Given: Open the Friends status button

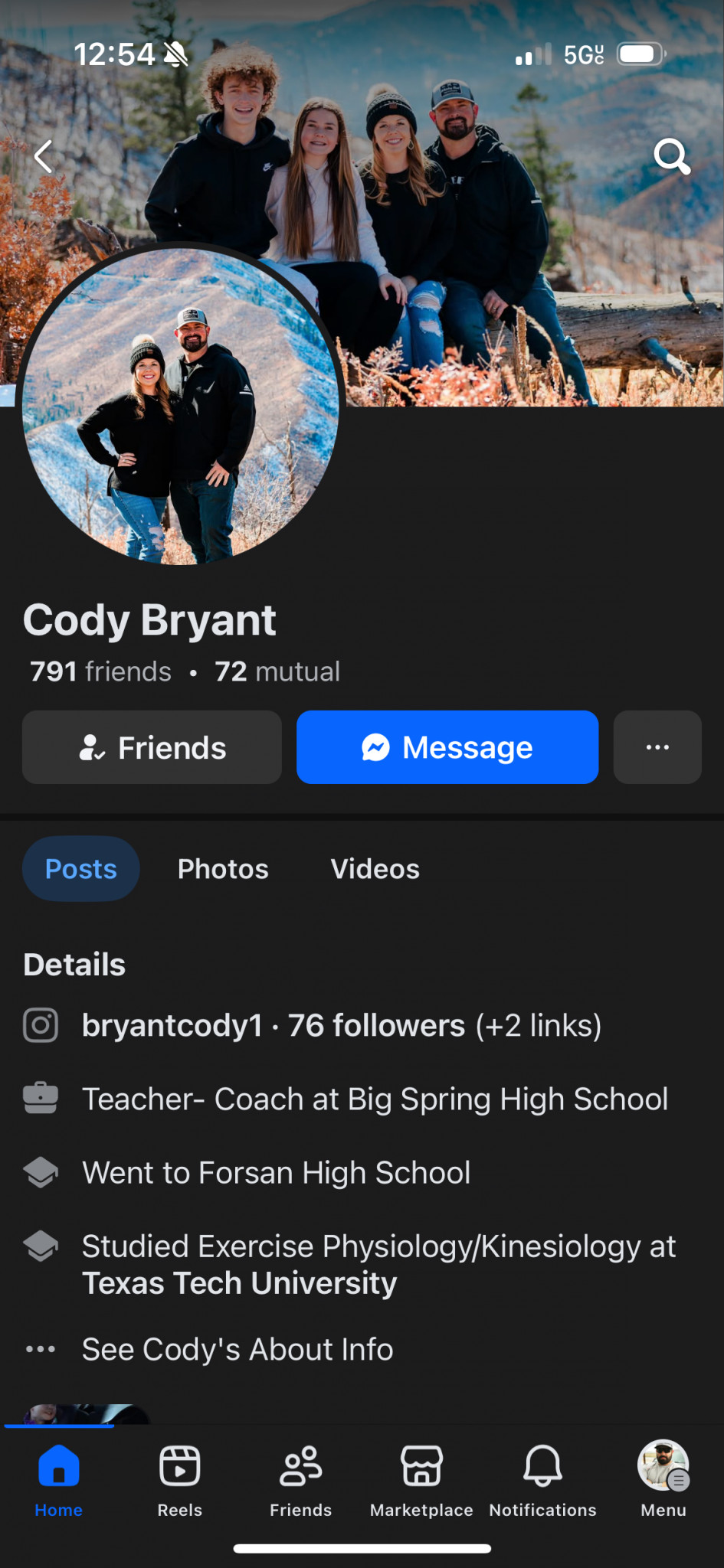Looking at the screenshot, I should coord(152,747).
